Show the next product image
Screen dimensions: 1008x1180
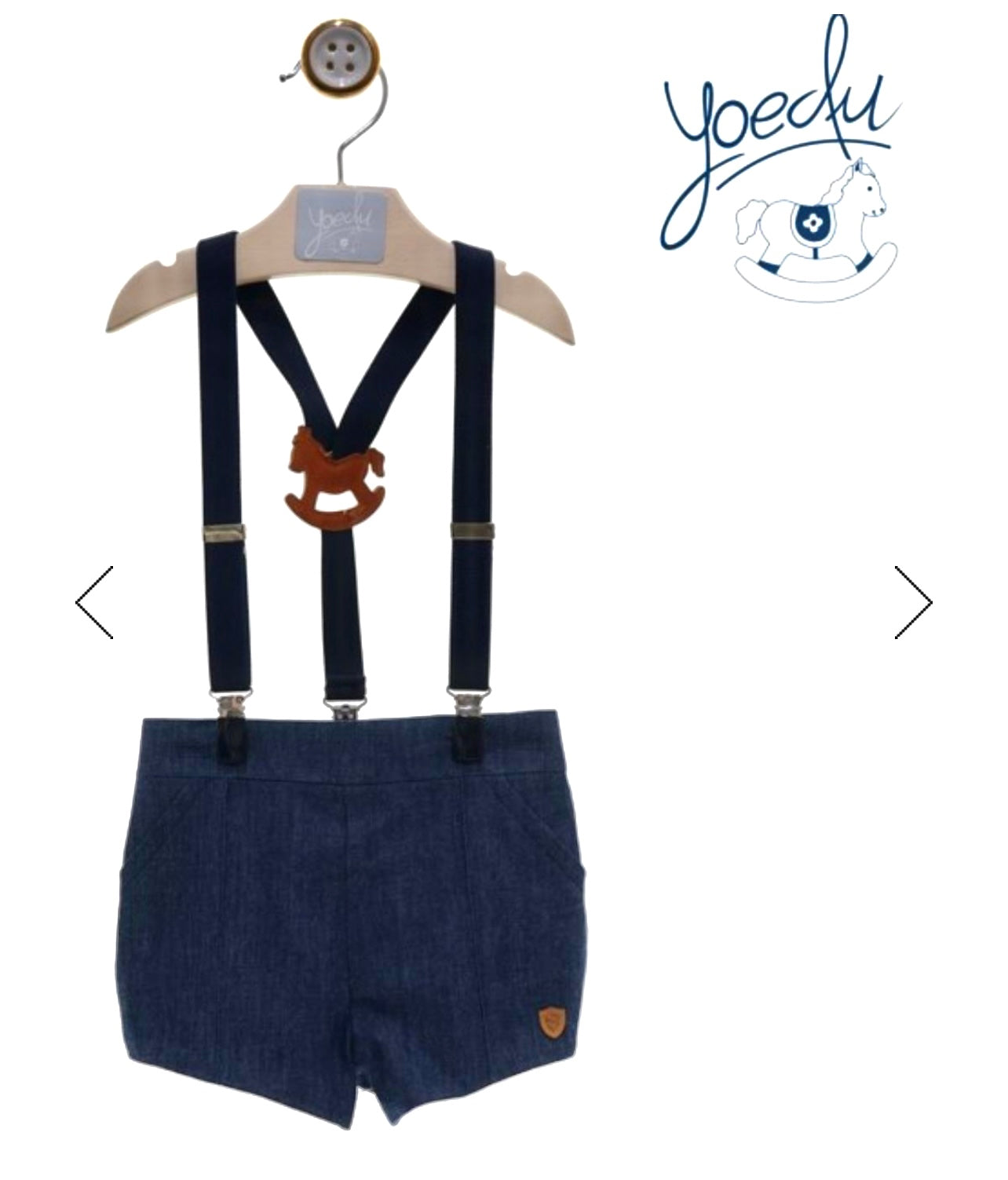(x=913, y=602)
